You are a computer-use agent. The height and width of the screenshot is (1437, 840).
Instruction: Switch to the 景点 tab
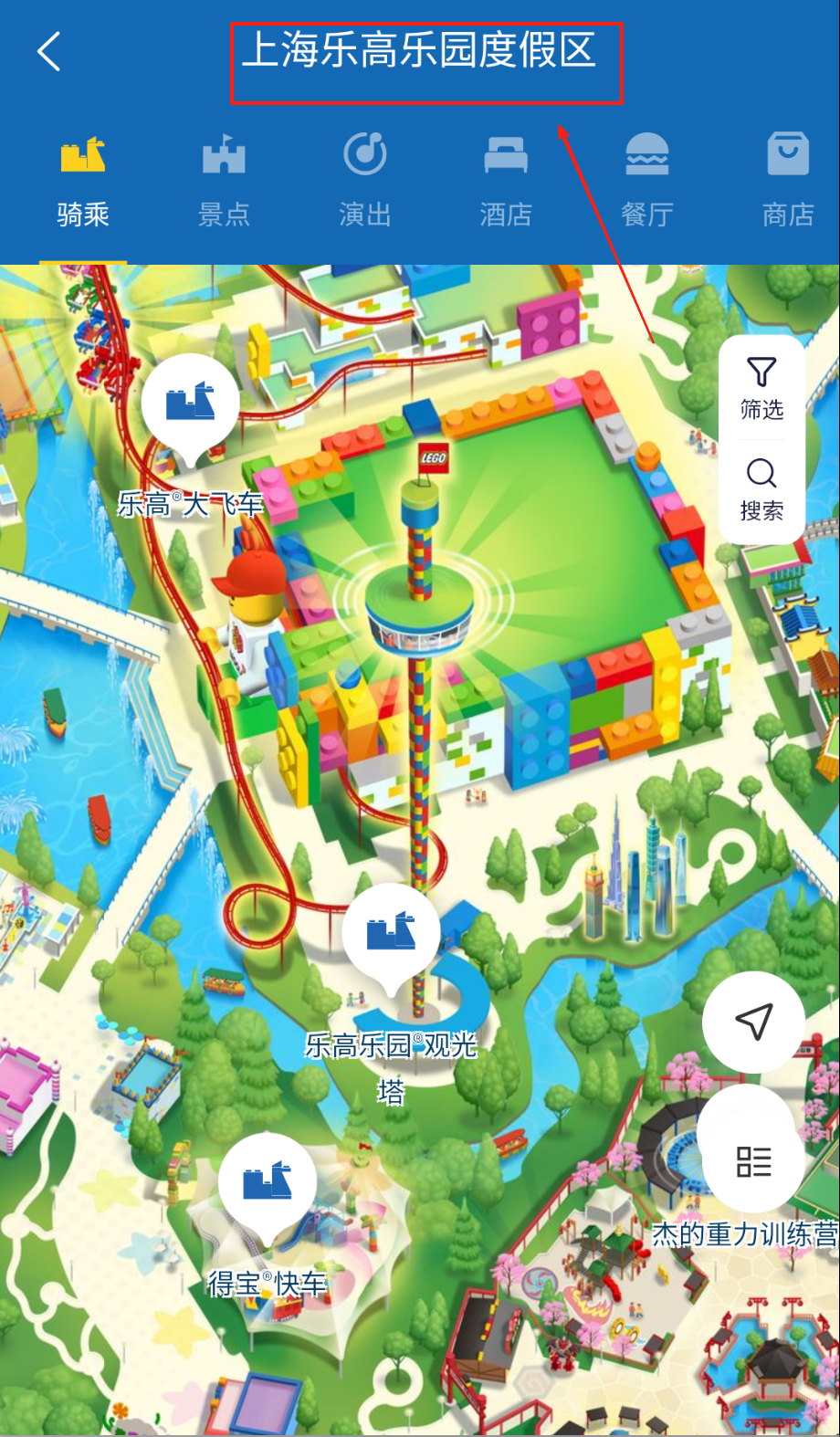coord(224,180)
